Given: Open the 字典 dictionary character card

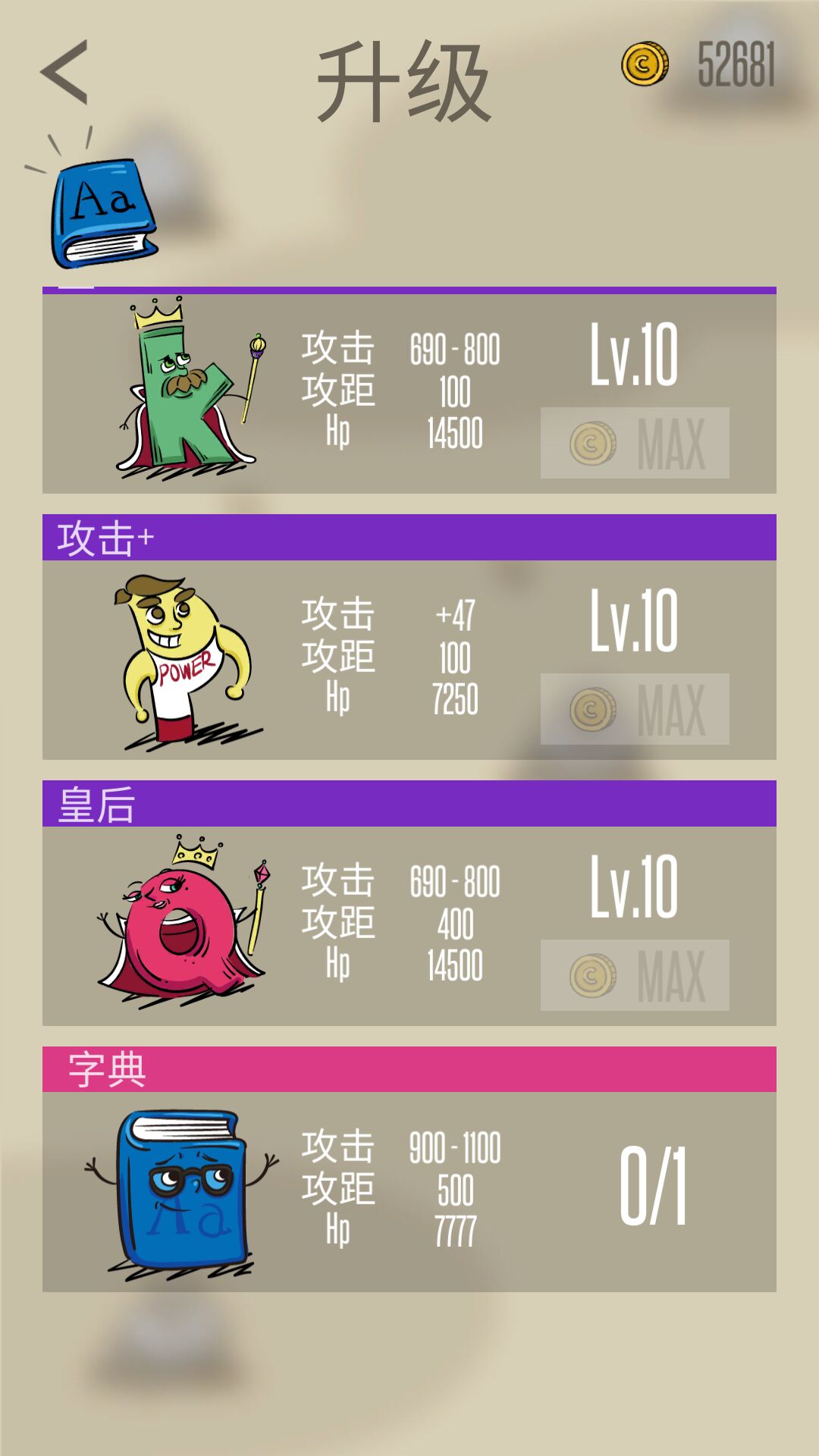Looking at the screenshot, I should pos(409,1191).
